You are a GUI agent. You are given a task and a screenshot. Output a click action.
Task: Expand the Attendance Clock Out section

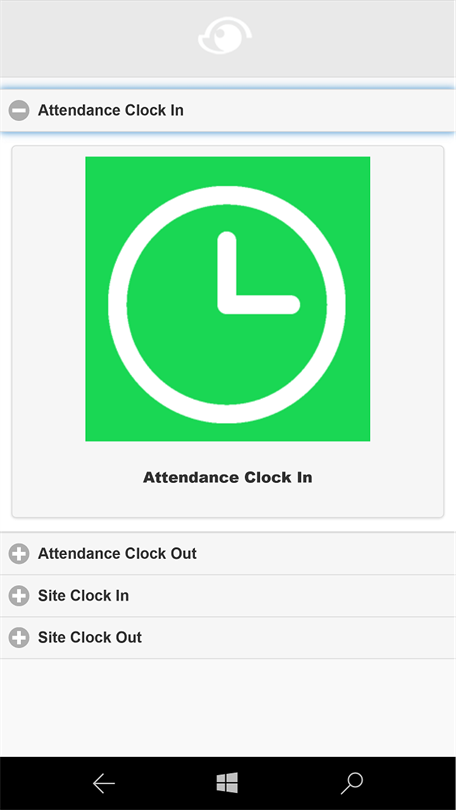pos(228,553)
